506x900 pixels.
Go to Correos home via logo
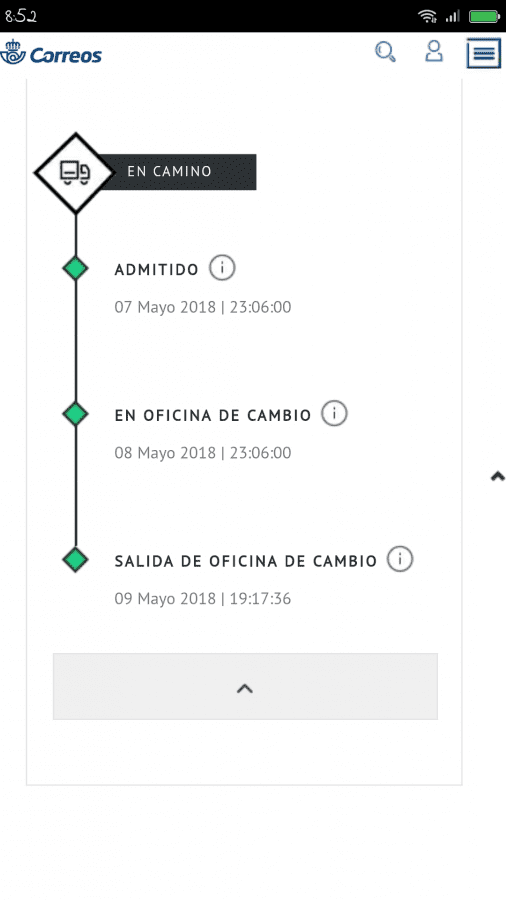click(51, 53)
